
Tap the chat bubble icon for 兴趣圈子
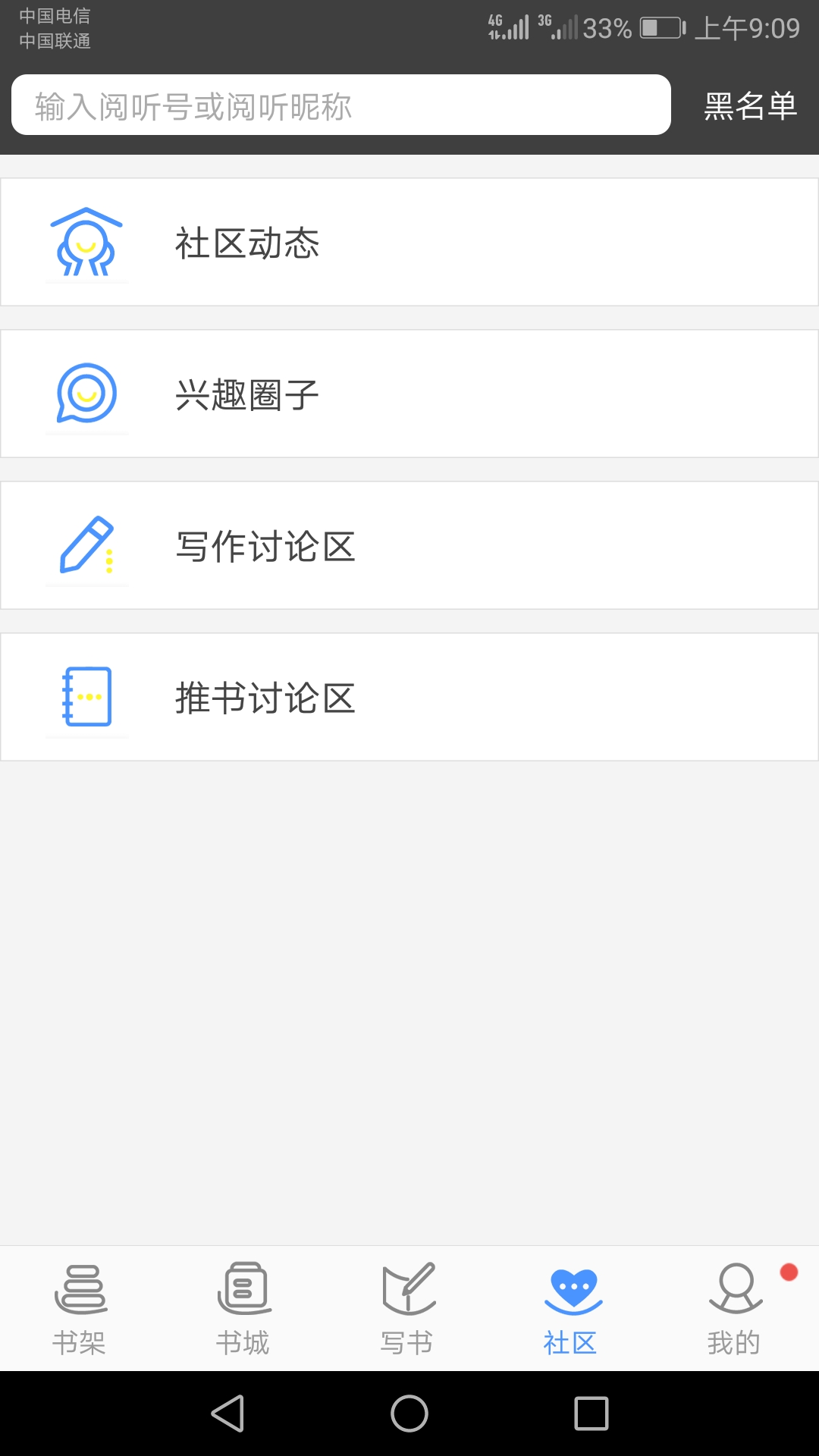pos(86,393)
